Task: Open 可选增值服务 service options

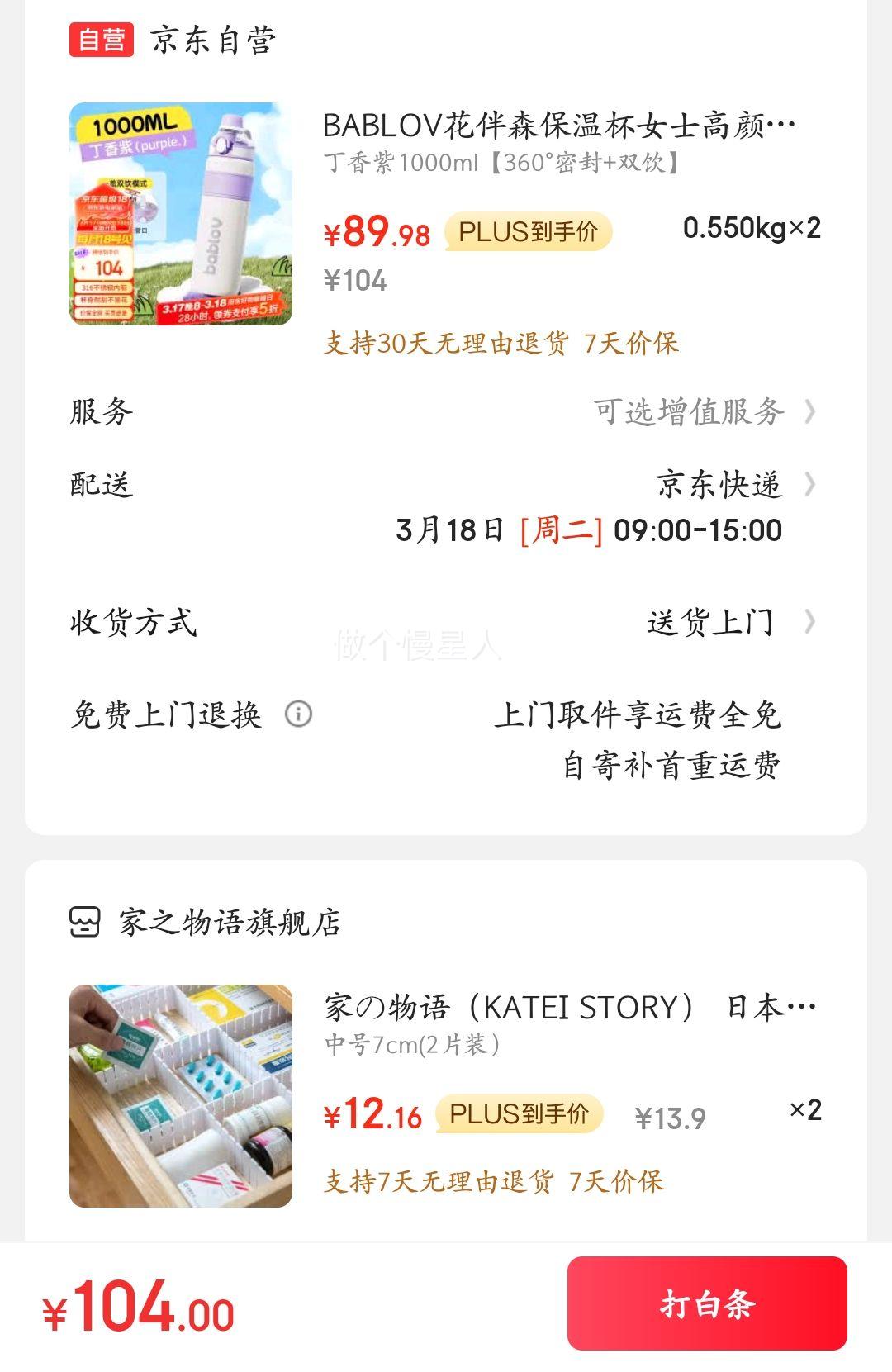Action: pos(704,411)
